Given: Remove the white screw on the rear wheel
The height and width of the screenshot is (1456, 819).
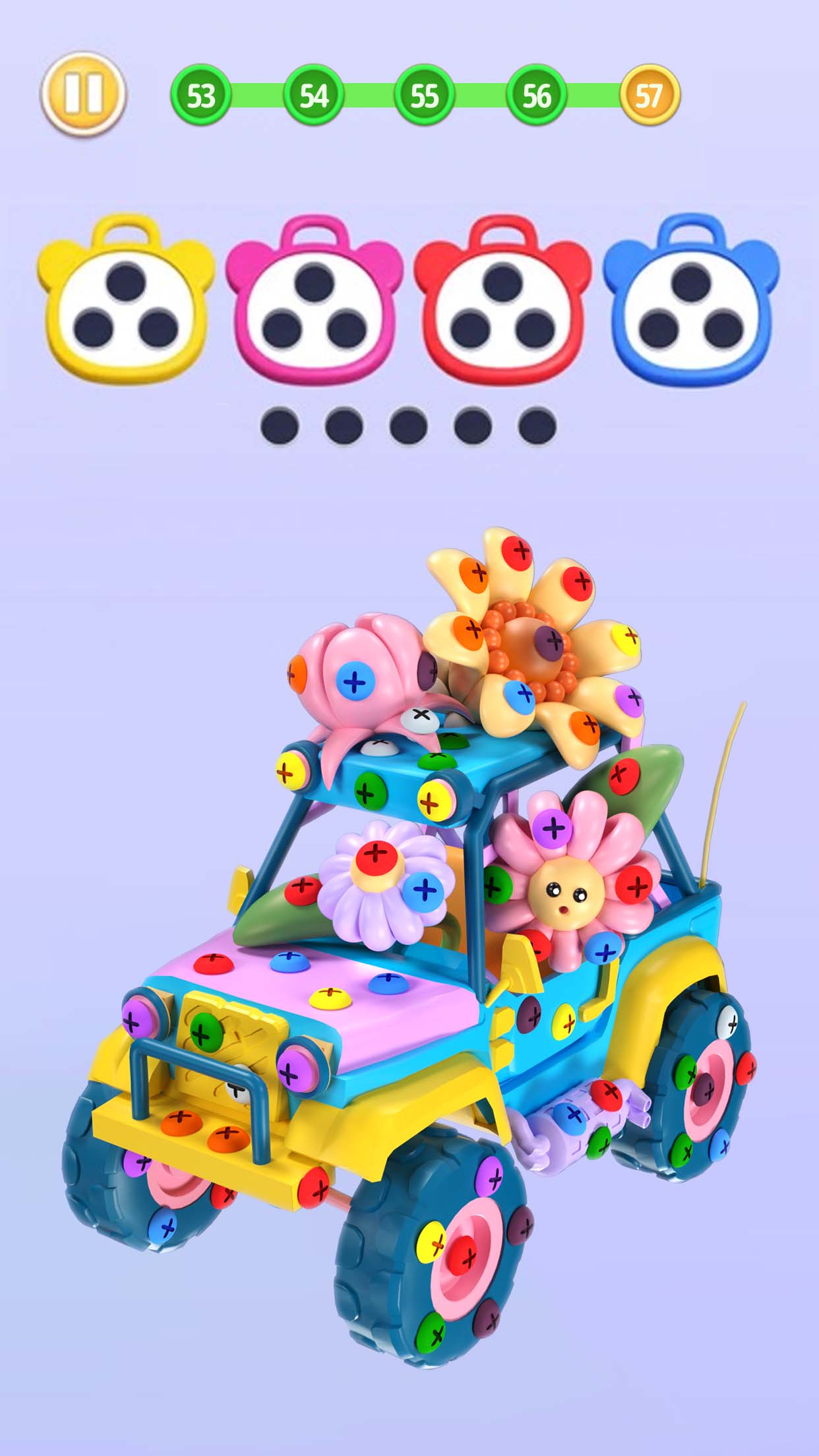Looking at the screenshot, I should [727, 1023].
